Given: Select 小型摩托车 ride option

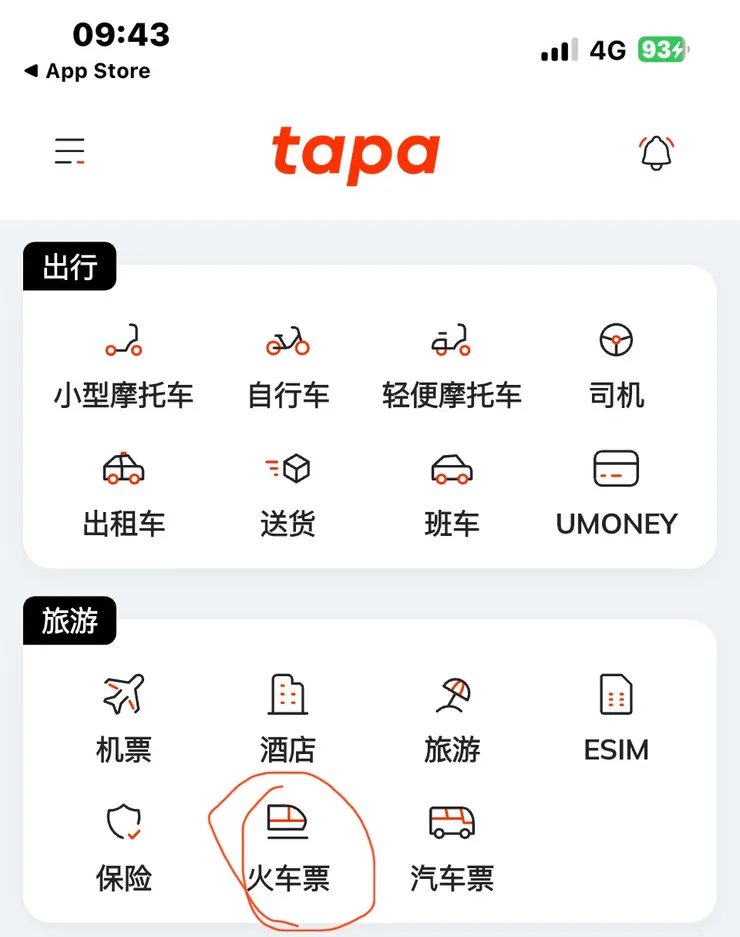Looking at the screenshot, I should [124, 365].
